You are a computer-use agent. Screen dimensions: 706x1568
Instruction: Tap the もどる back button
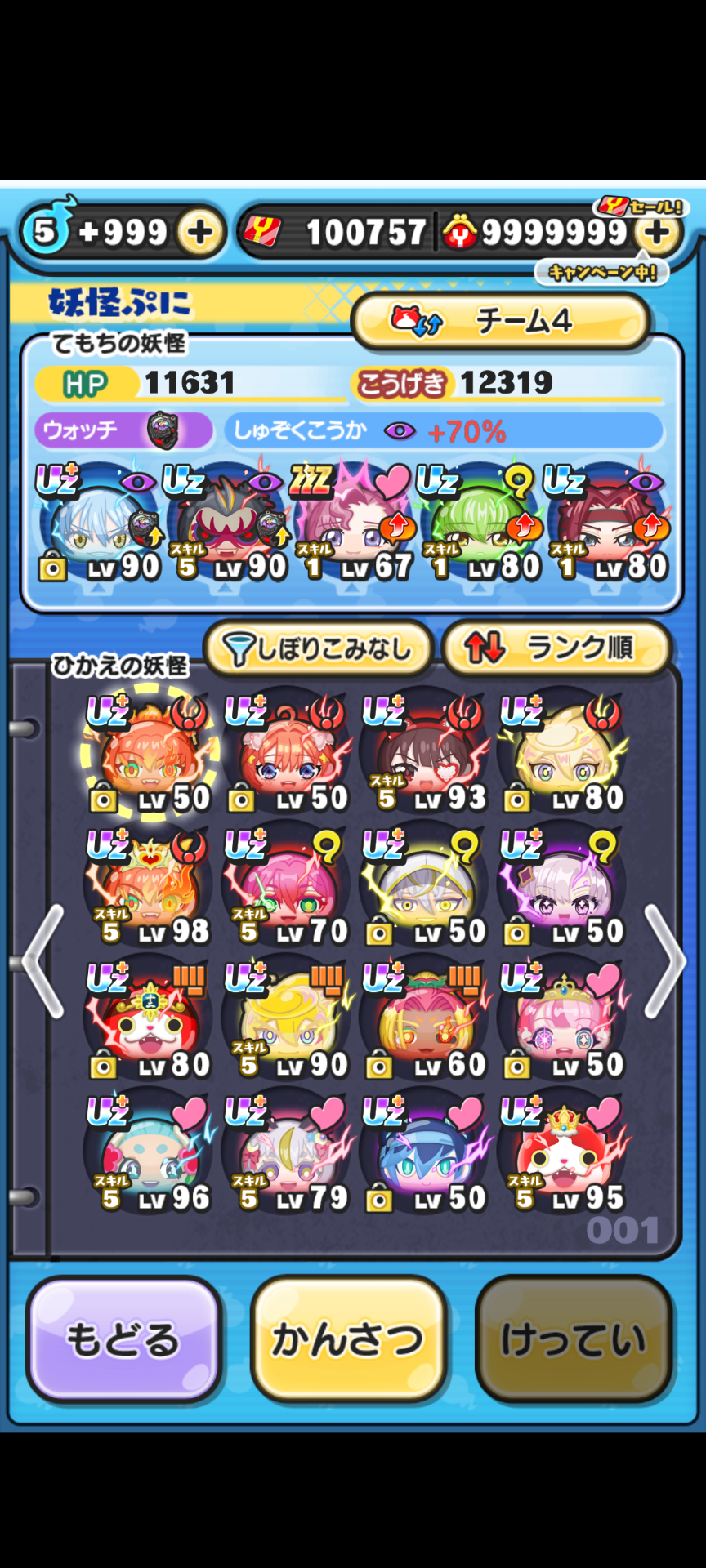coord(123,1339)
